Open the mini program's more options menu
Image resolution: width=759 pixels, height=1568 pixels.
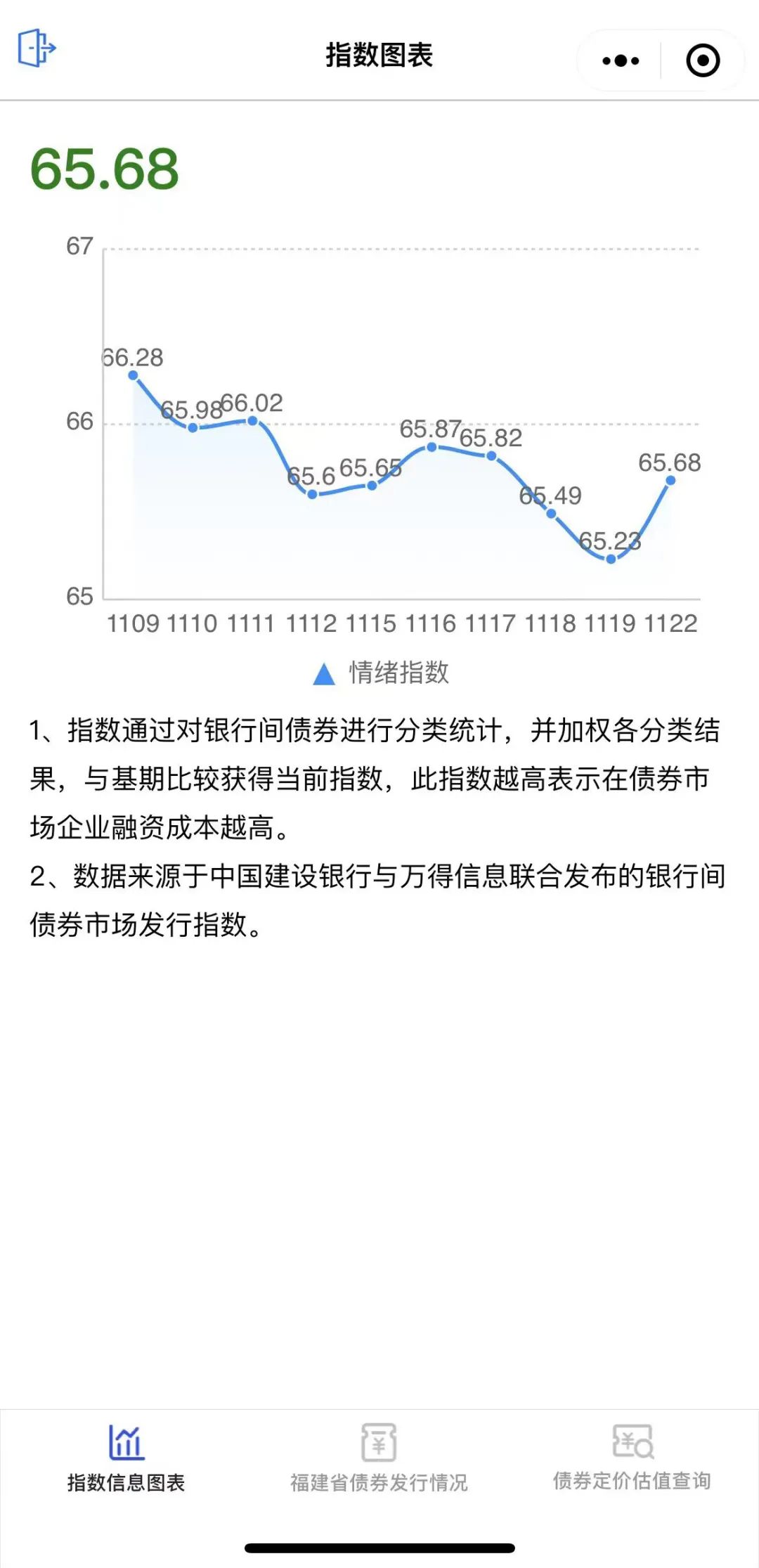[x=621, y=60]
